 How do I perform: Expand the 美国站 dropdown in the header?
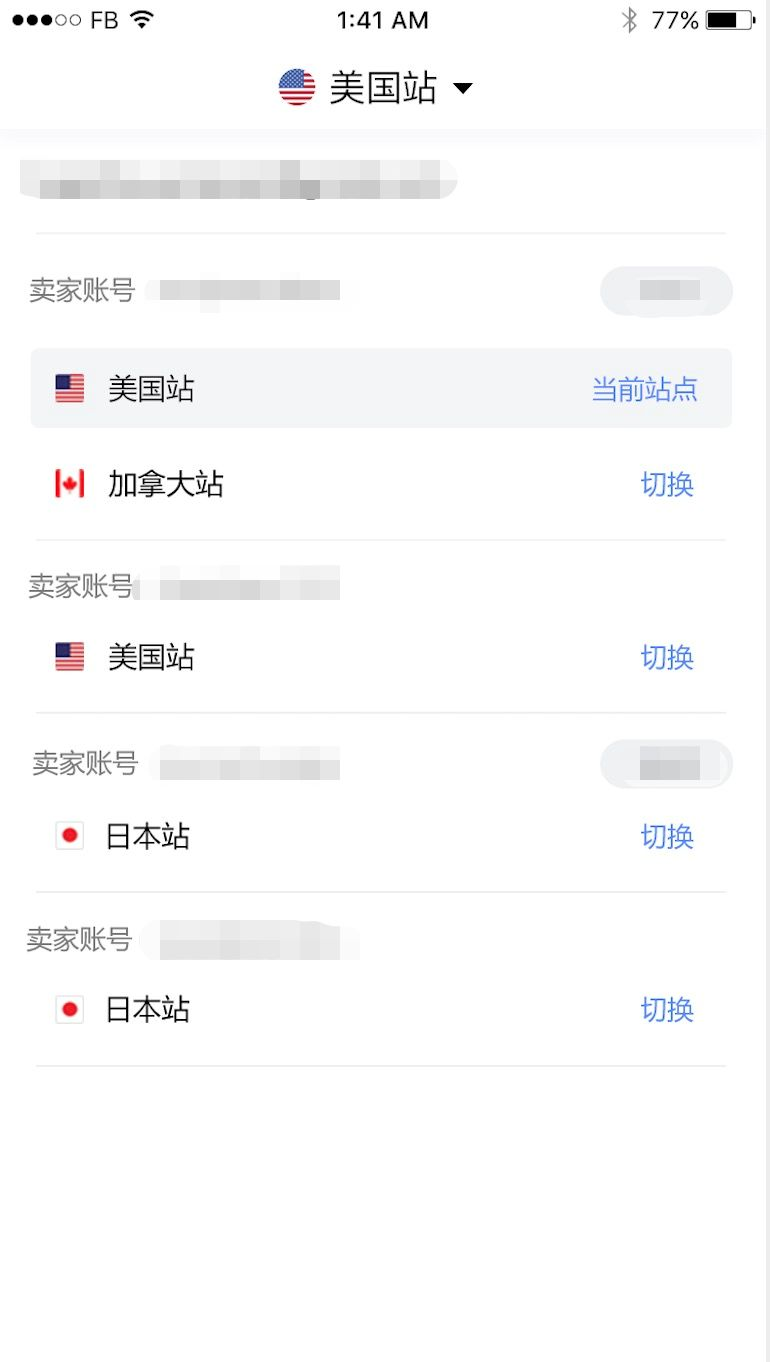pyautogui.click(x=376, y=88)
